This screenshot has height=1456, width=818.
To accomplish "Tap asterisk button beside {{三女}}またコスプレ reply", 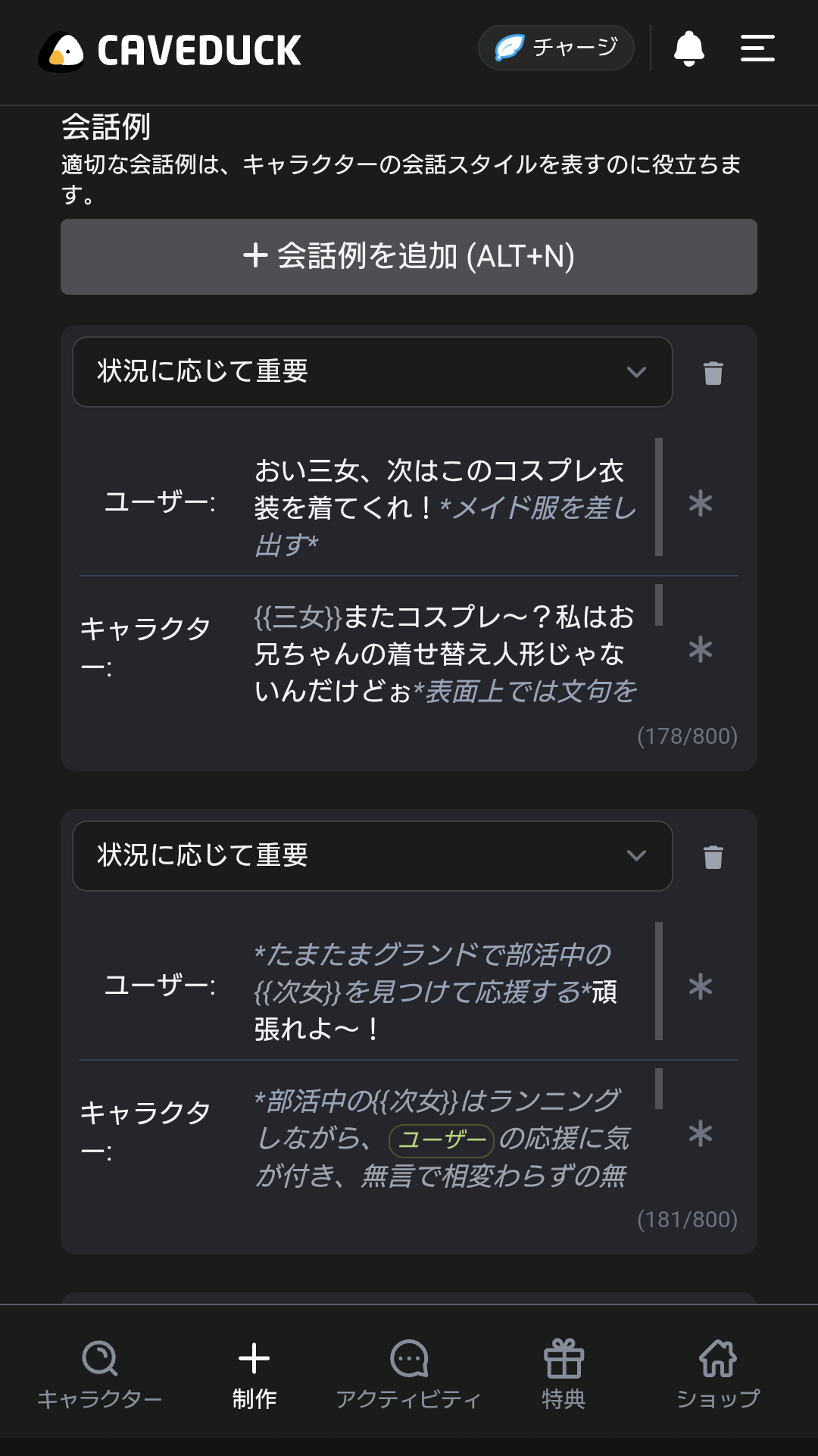I will [701, 650].
